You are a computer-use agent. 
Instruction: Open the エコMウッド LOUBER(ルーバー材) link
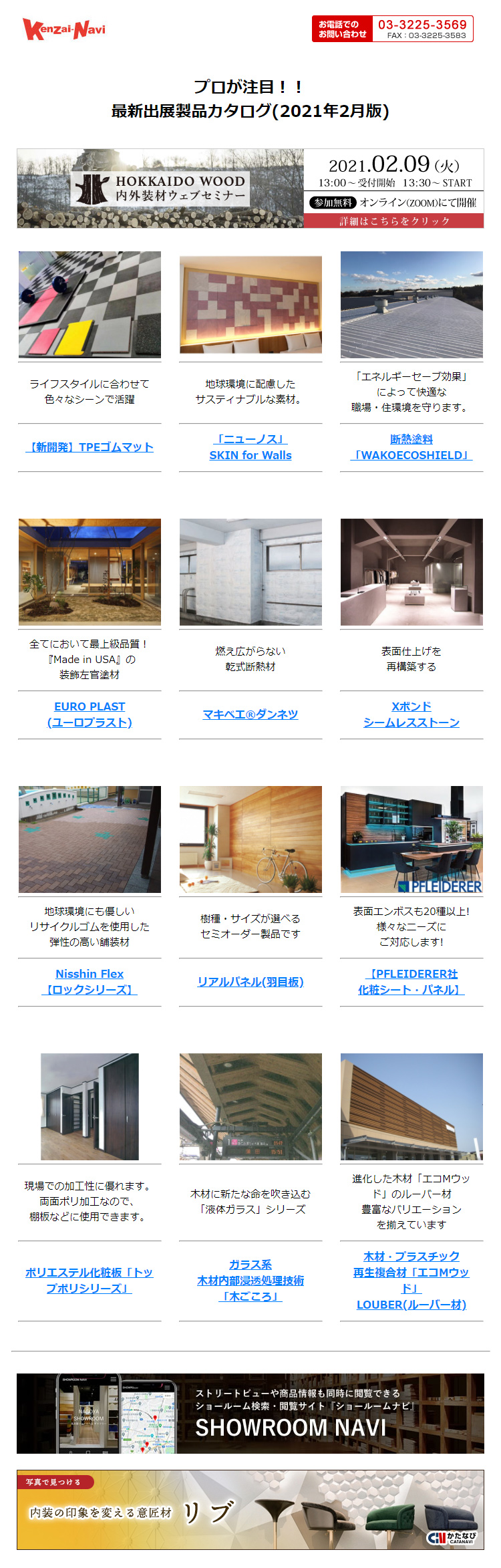pos(411,1280)
